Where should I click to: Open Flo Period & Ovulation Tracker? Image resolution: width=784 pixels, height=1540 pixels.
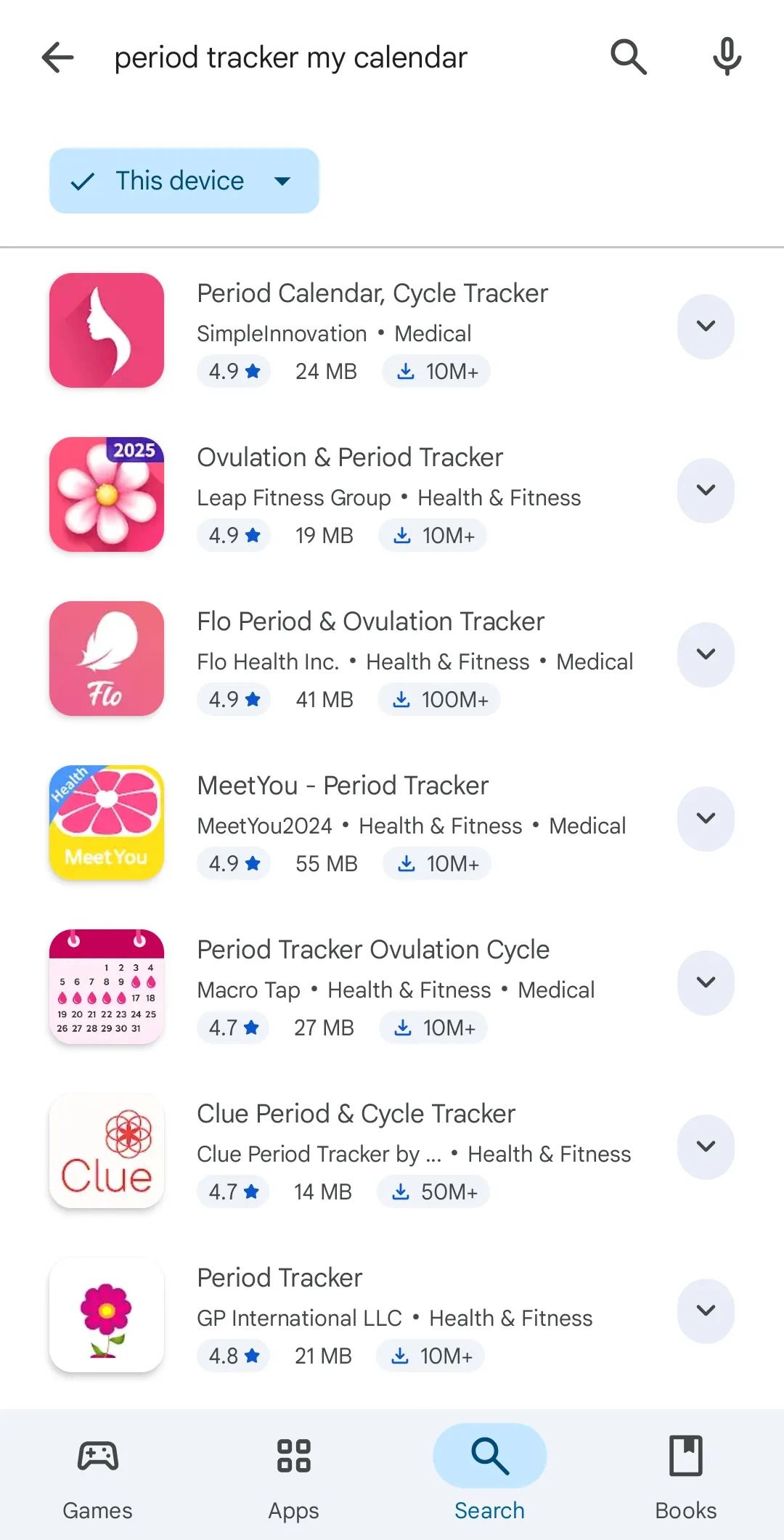click(x=370, y=622)
